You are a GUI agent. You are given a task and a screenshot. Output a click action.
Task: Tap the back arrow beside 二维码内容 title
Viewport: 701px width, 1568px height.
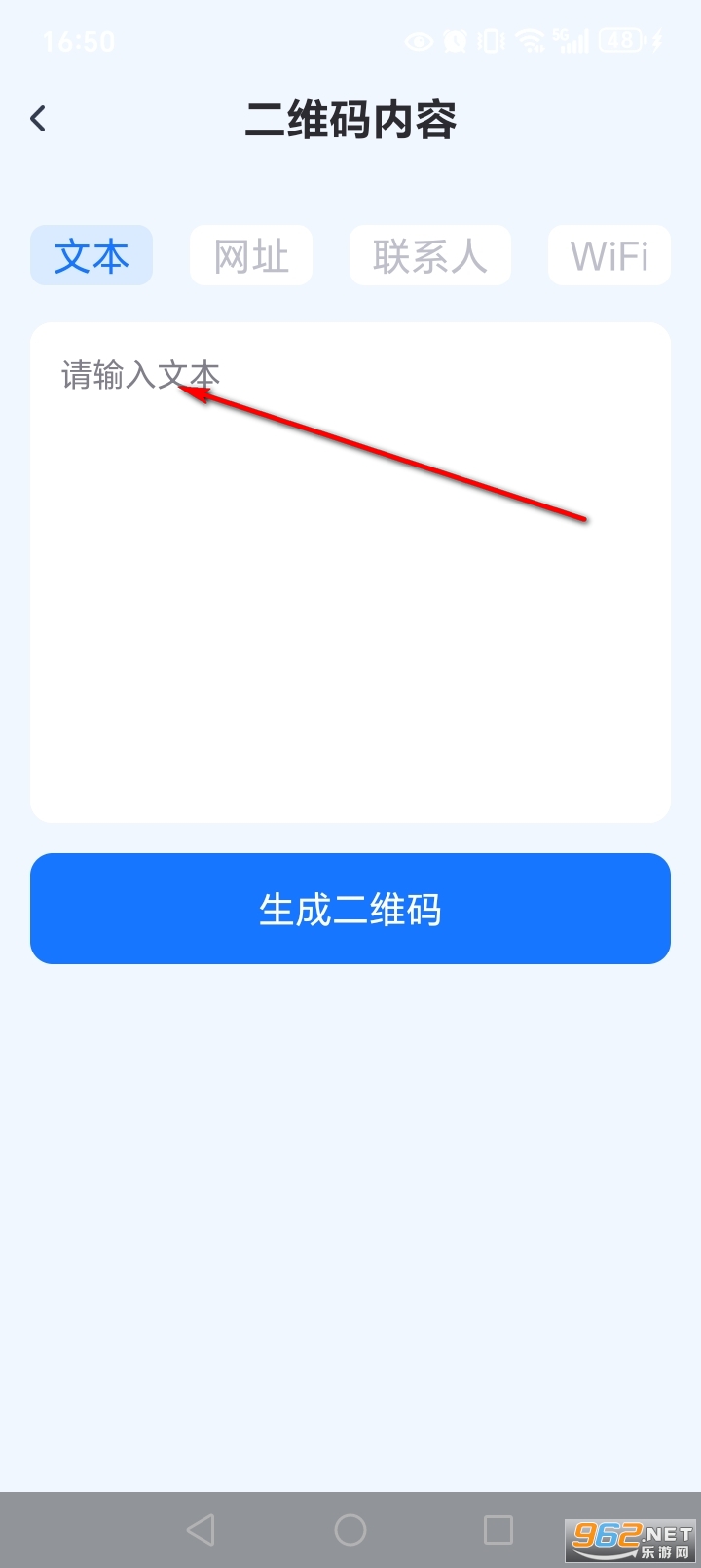point(37,118)
